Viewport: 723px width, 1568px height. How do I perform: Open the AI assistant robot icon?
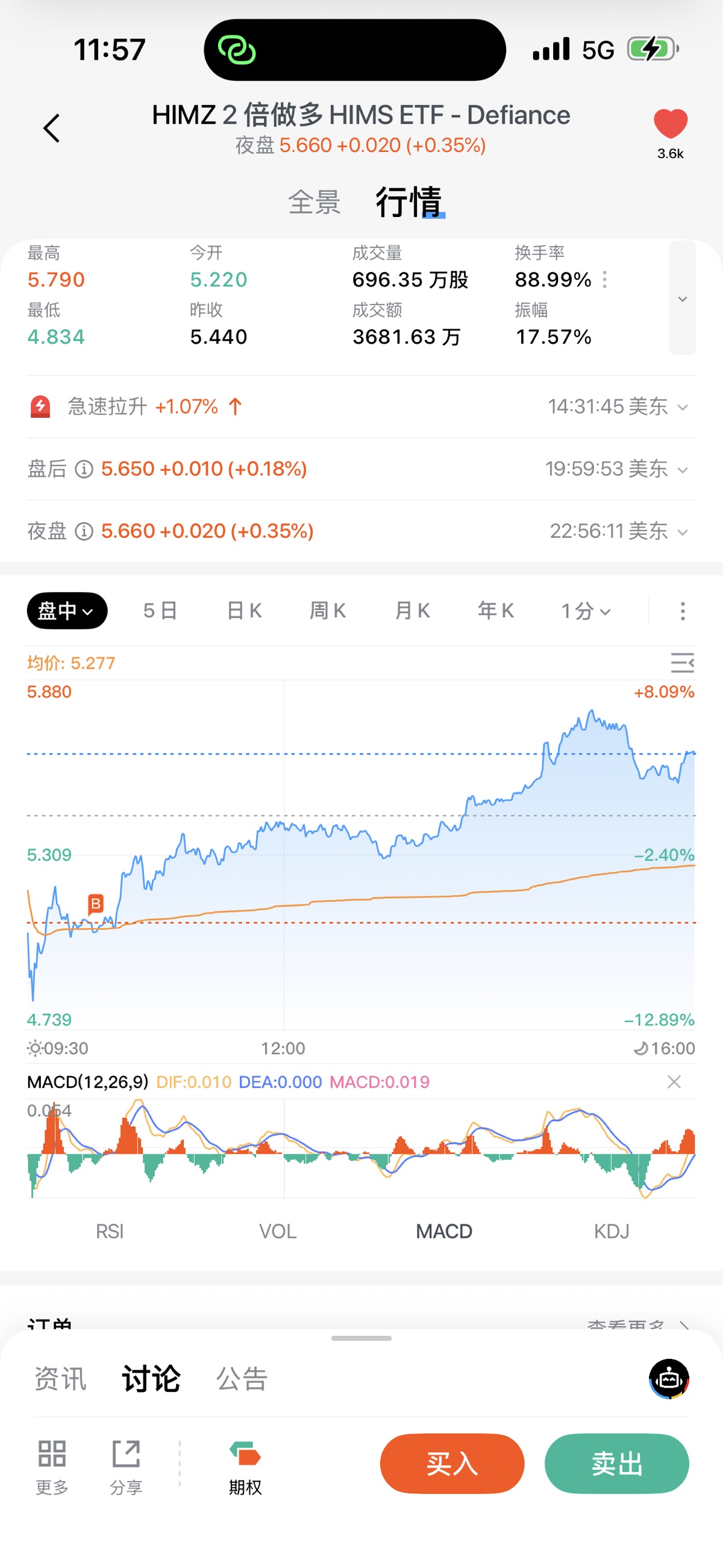669,1379
